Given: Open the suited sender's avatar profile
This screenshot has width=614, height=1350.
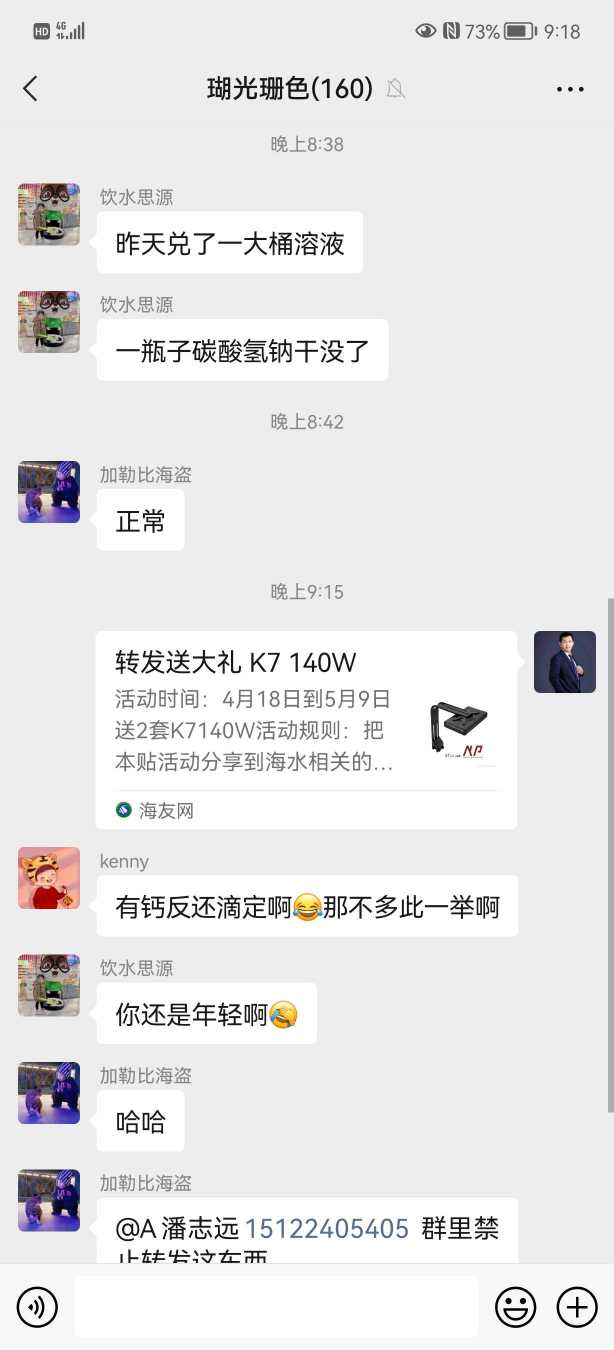Looking at the screenshot, I should (564, 662).
